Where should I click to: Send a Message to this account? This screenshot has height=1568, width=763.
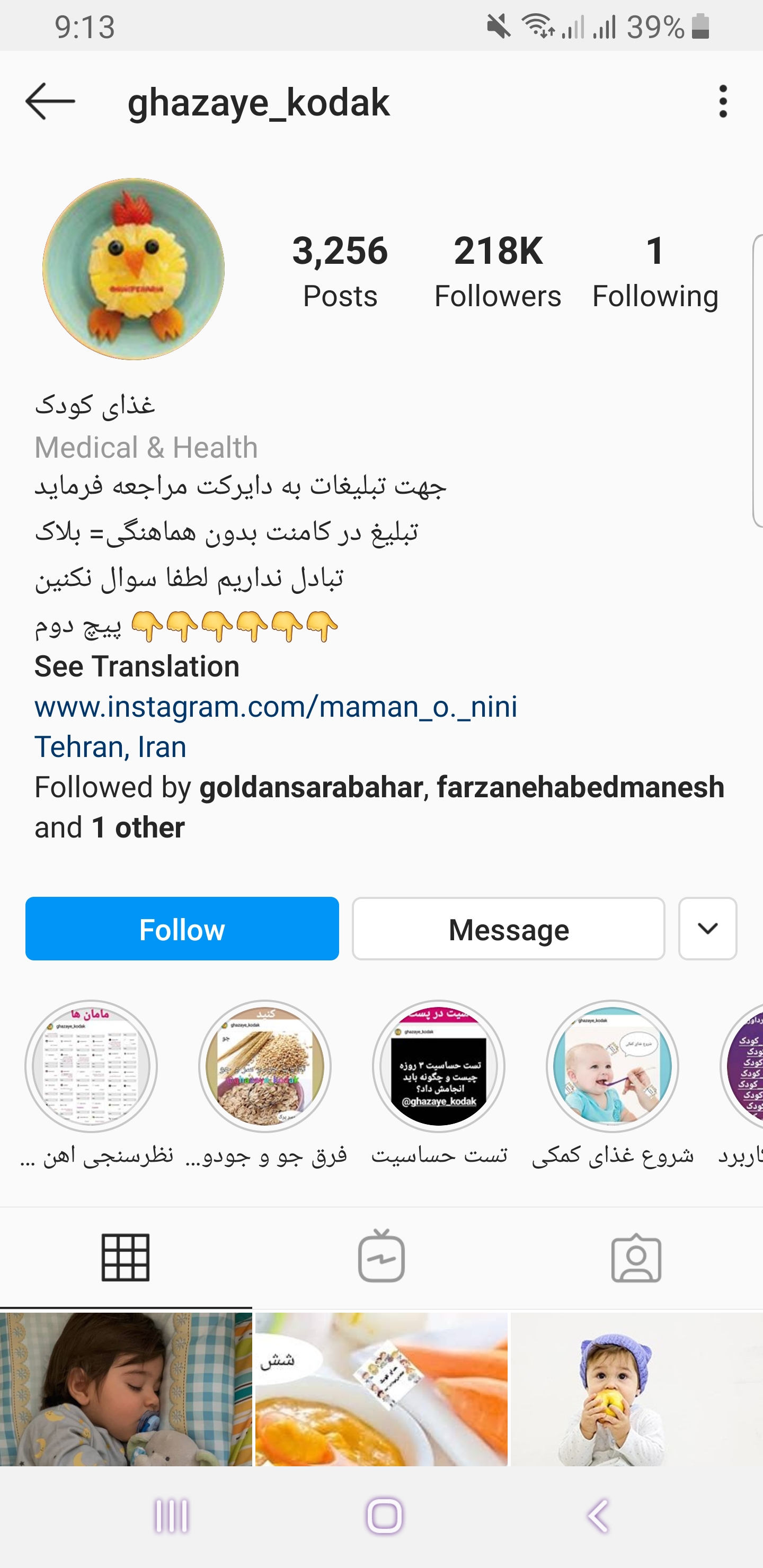(509, 929)
